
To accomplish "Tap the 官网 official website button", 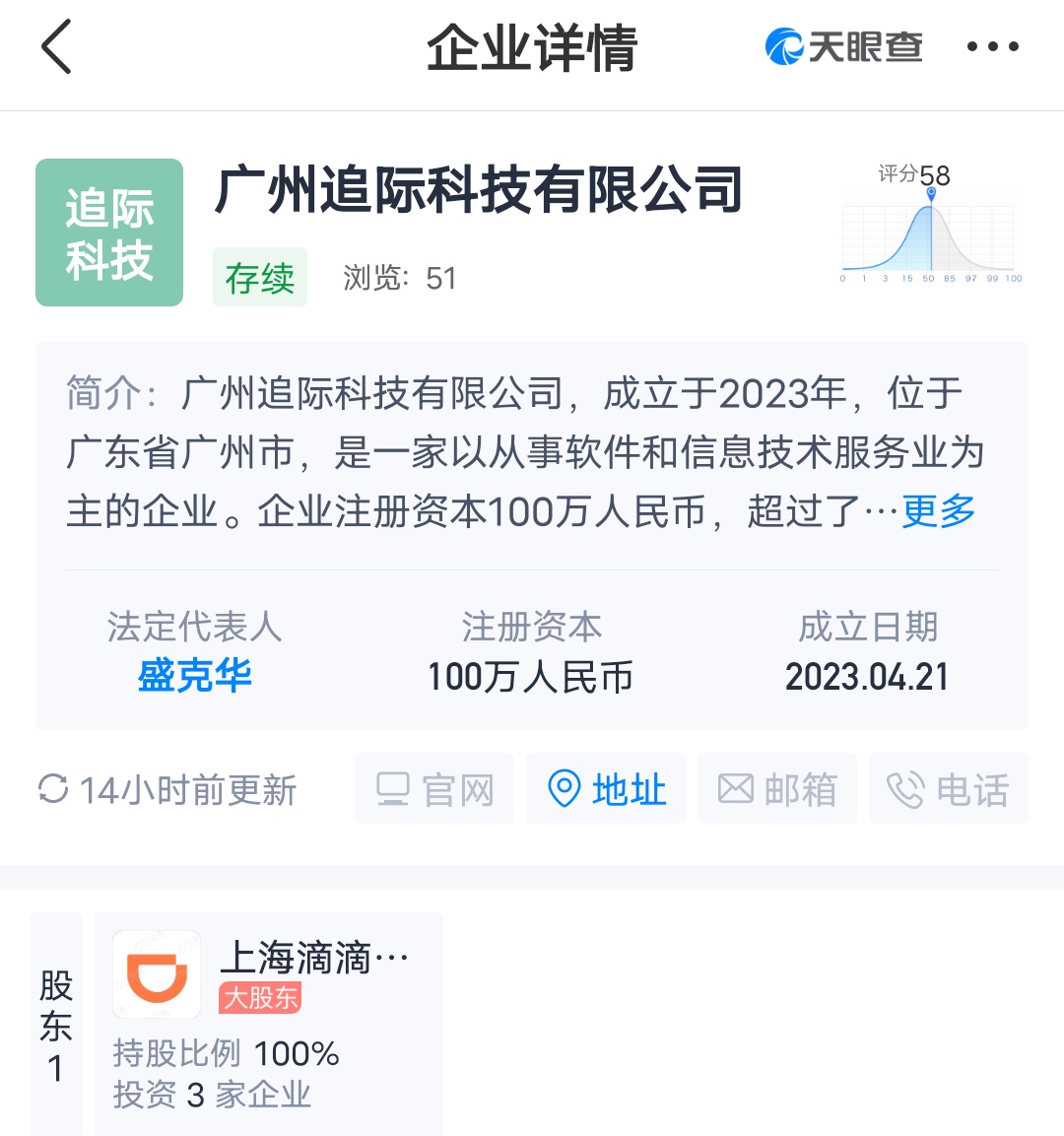I will click(434, 789).
